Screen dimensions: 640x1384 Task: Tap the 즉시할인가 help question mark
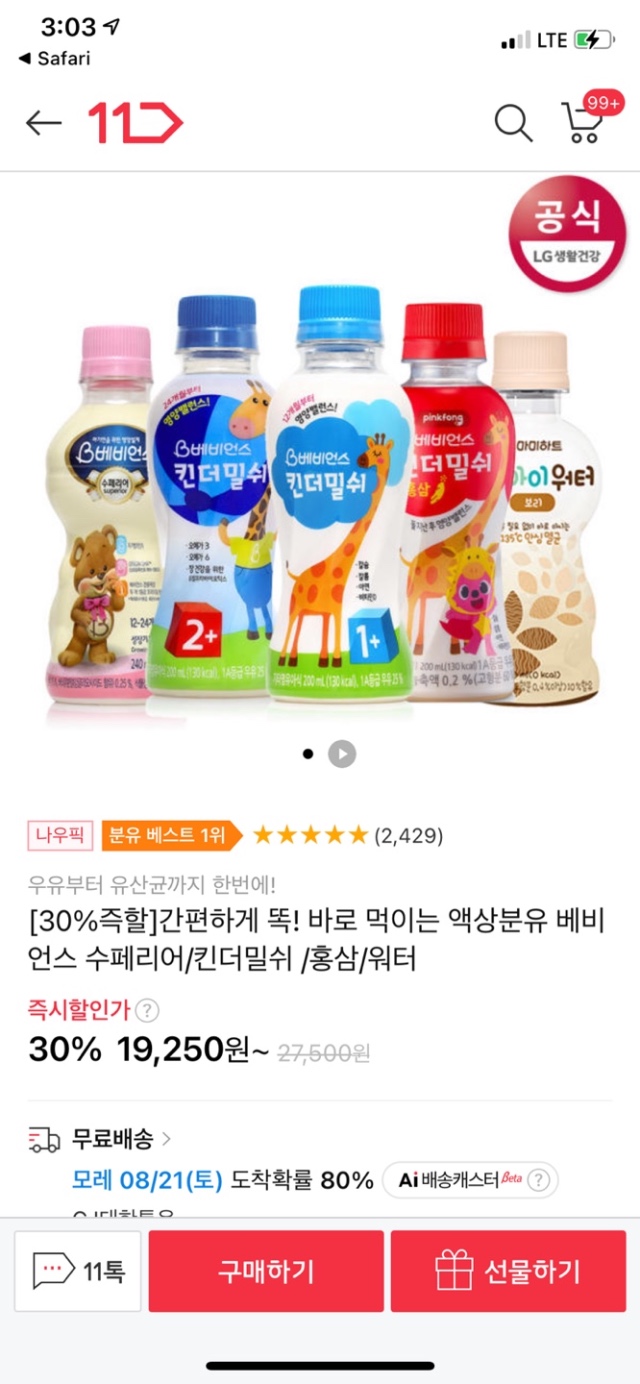pyautogui.click(x=147, y=1010)
